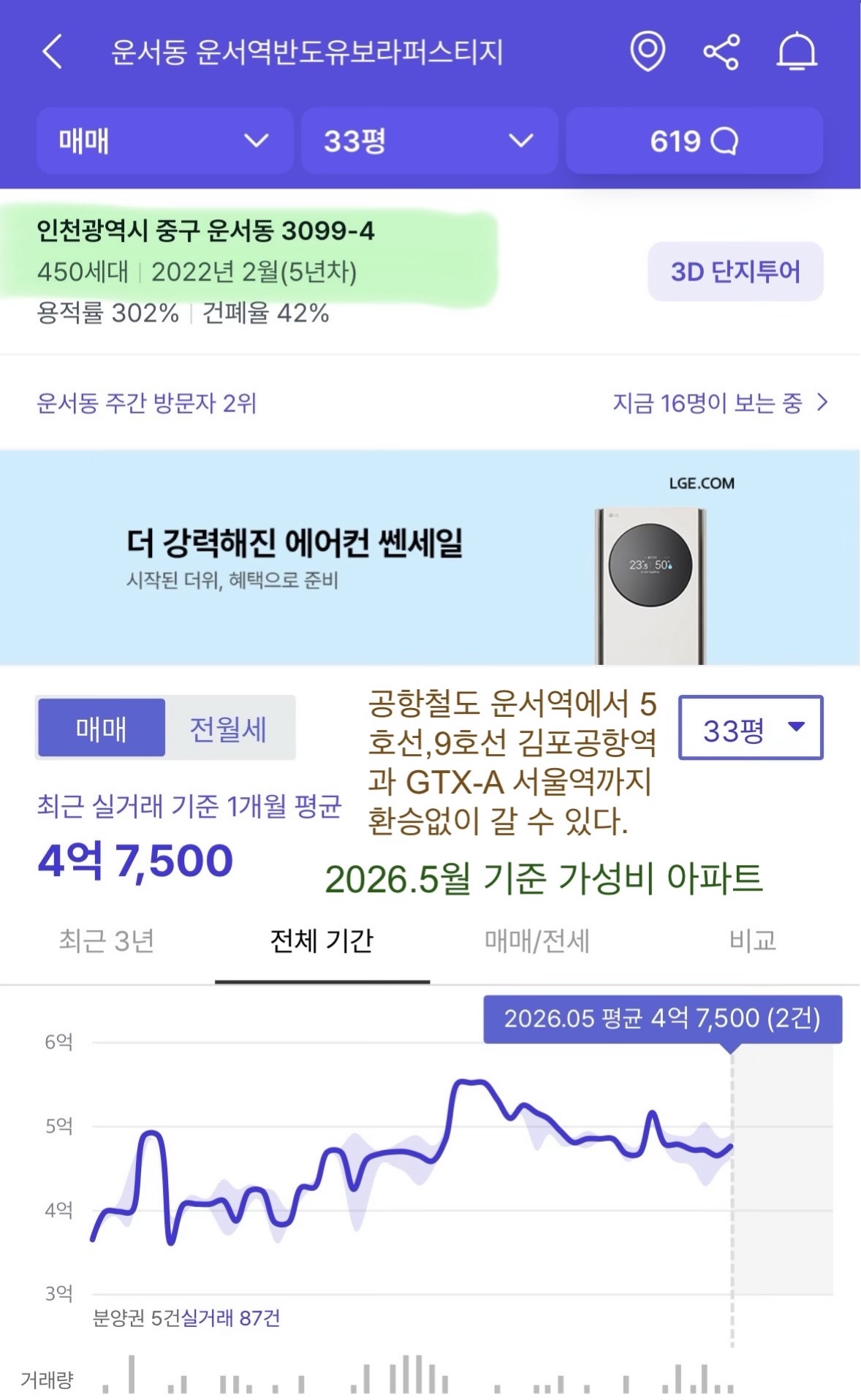The width and height of the screenshot is (861, 1400).
Task: Select the 매매 segment
Action: point(102,728)
